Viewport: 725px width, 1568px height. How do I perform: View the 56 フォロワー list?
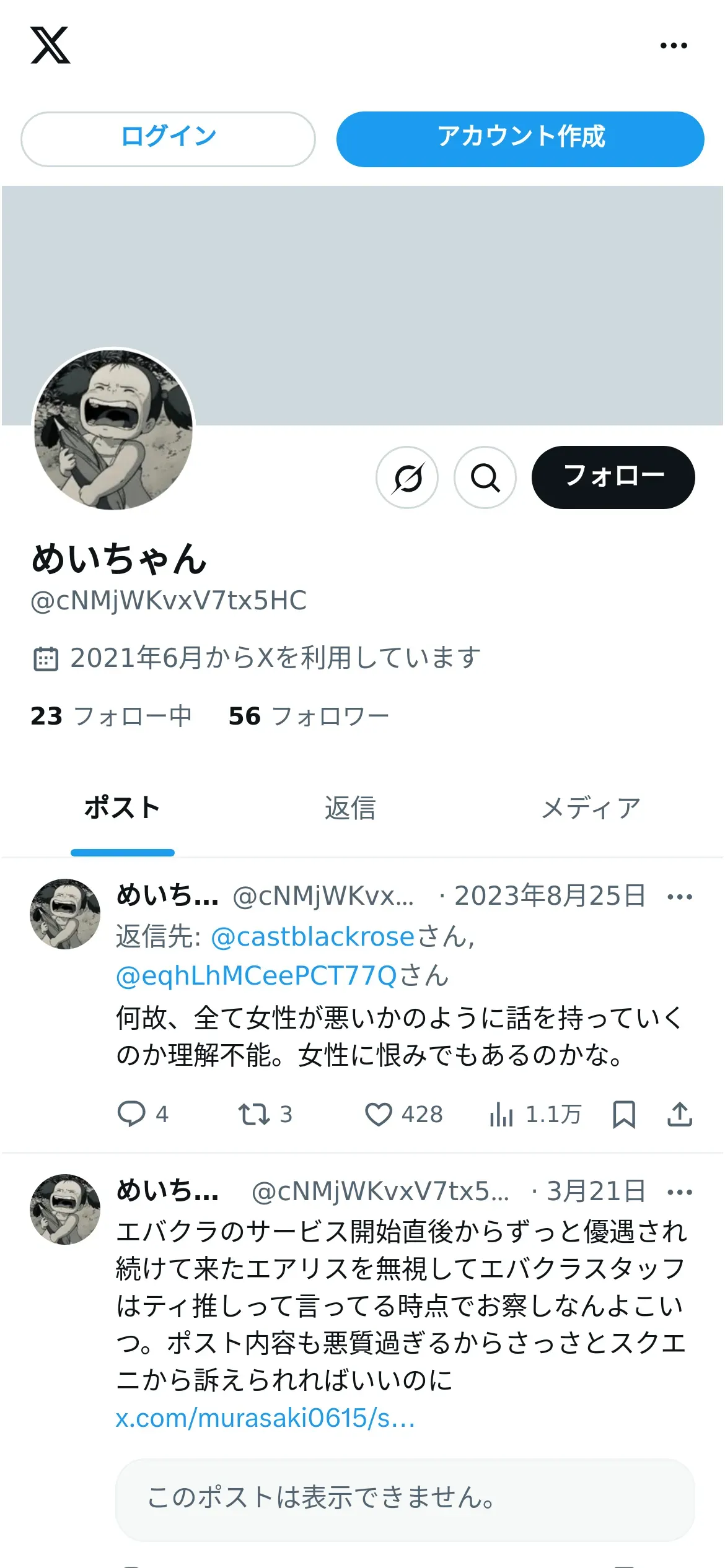coord(309,716)
